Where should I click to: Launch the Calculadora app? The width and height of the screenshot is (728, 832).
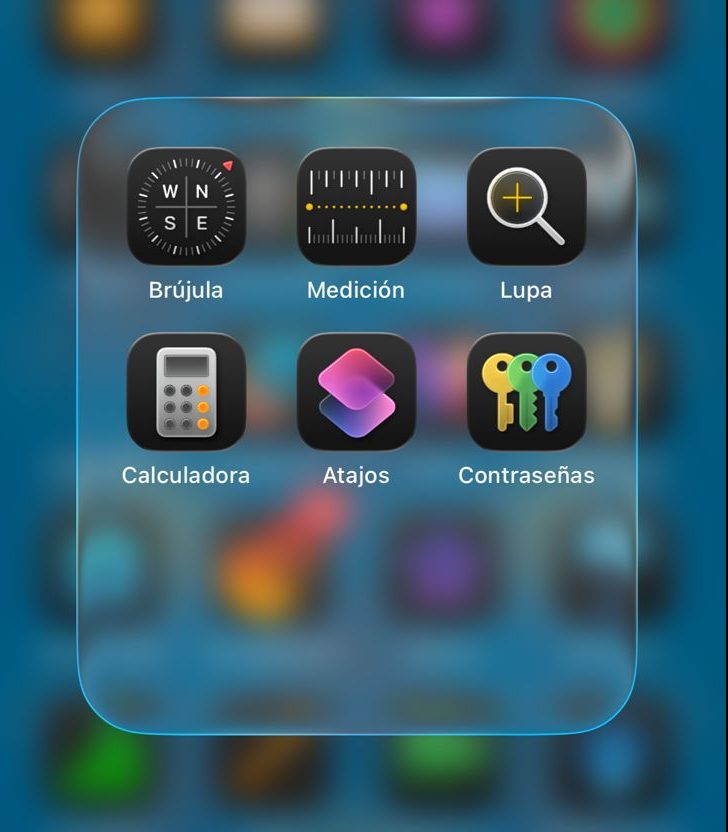(x=186, y=392)
